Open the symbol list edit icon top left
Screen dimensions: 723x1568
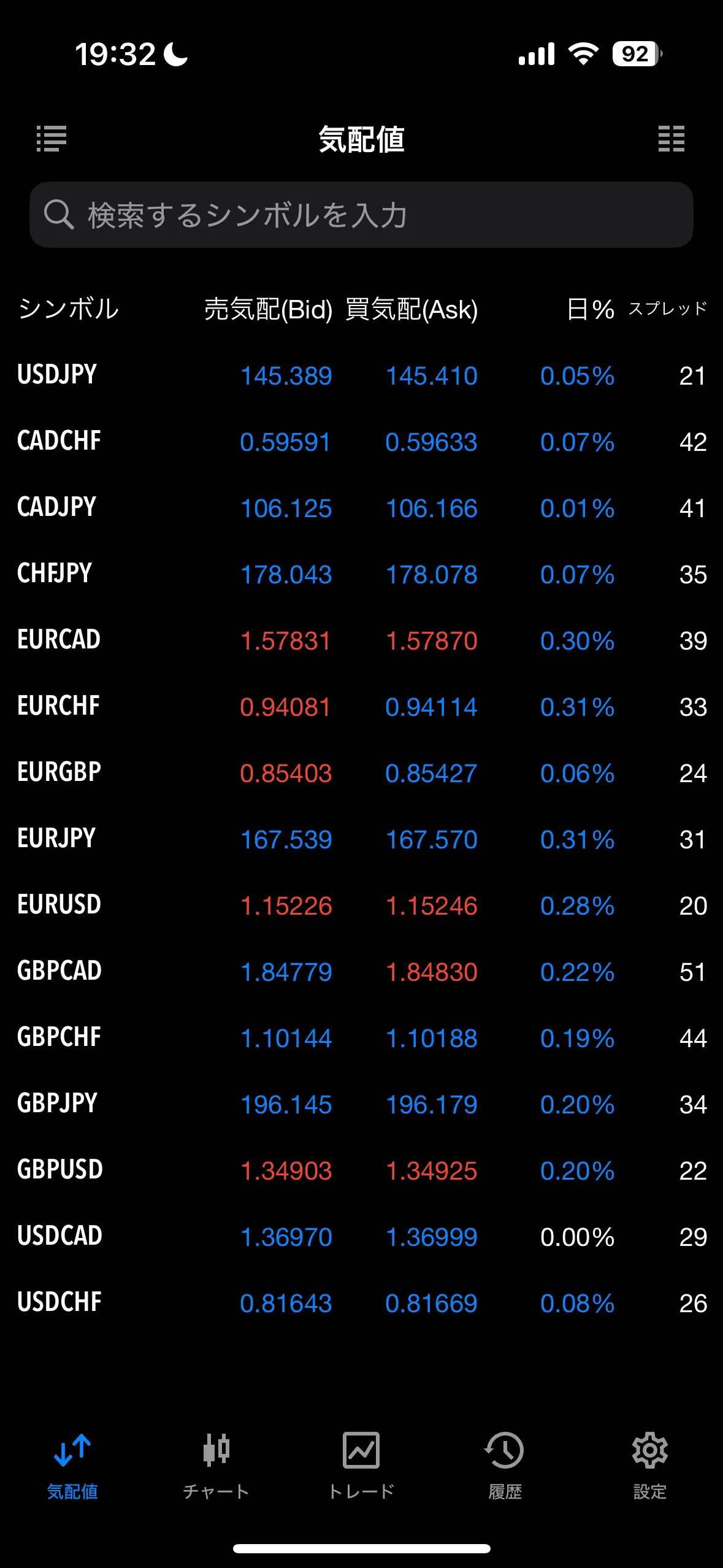click(x=52, y=139)
